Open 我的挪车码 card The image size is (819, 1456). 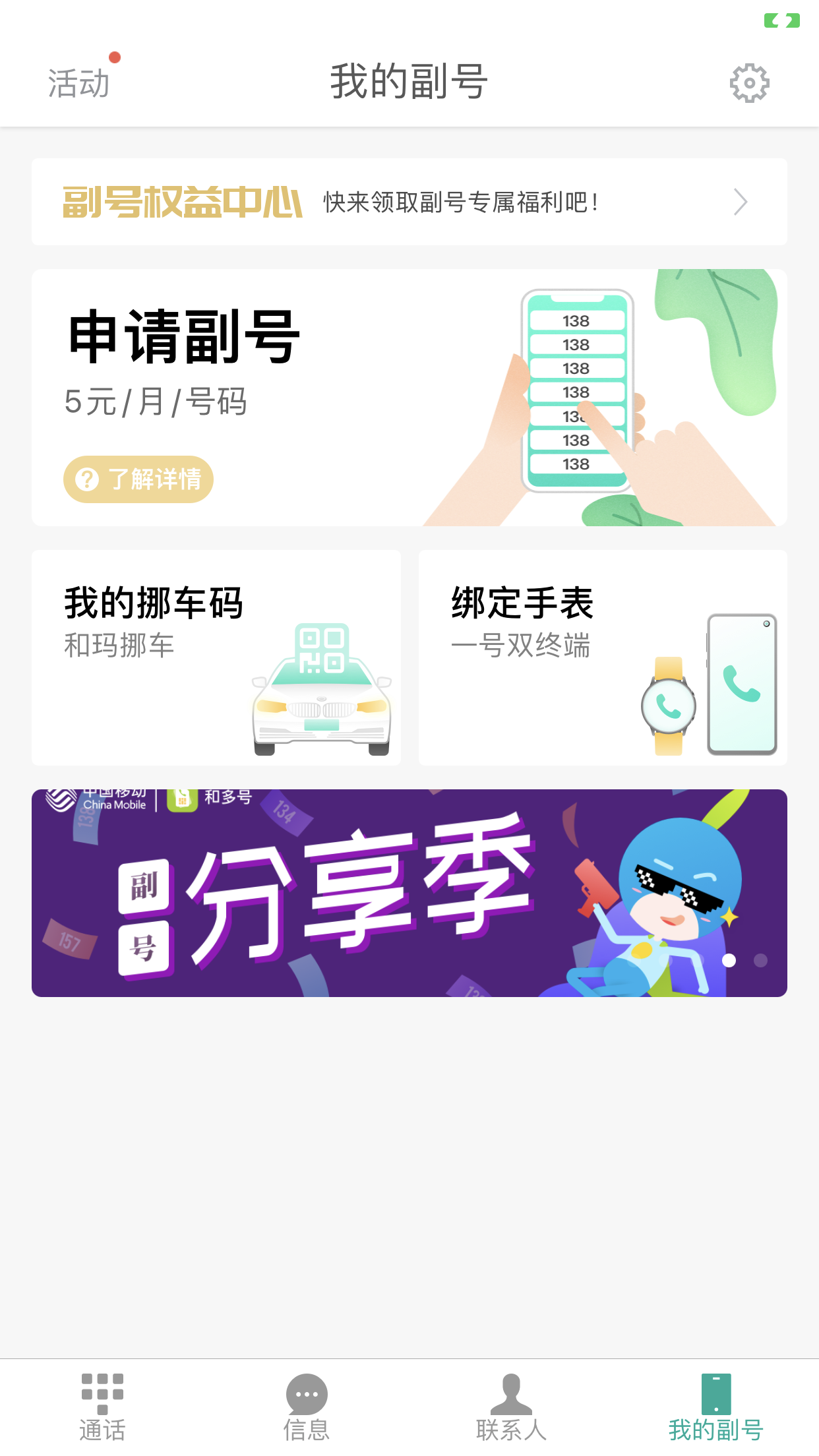point(216,657)
